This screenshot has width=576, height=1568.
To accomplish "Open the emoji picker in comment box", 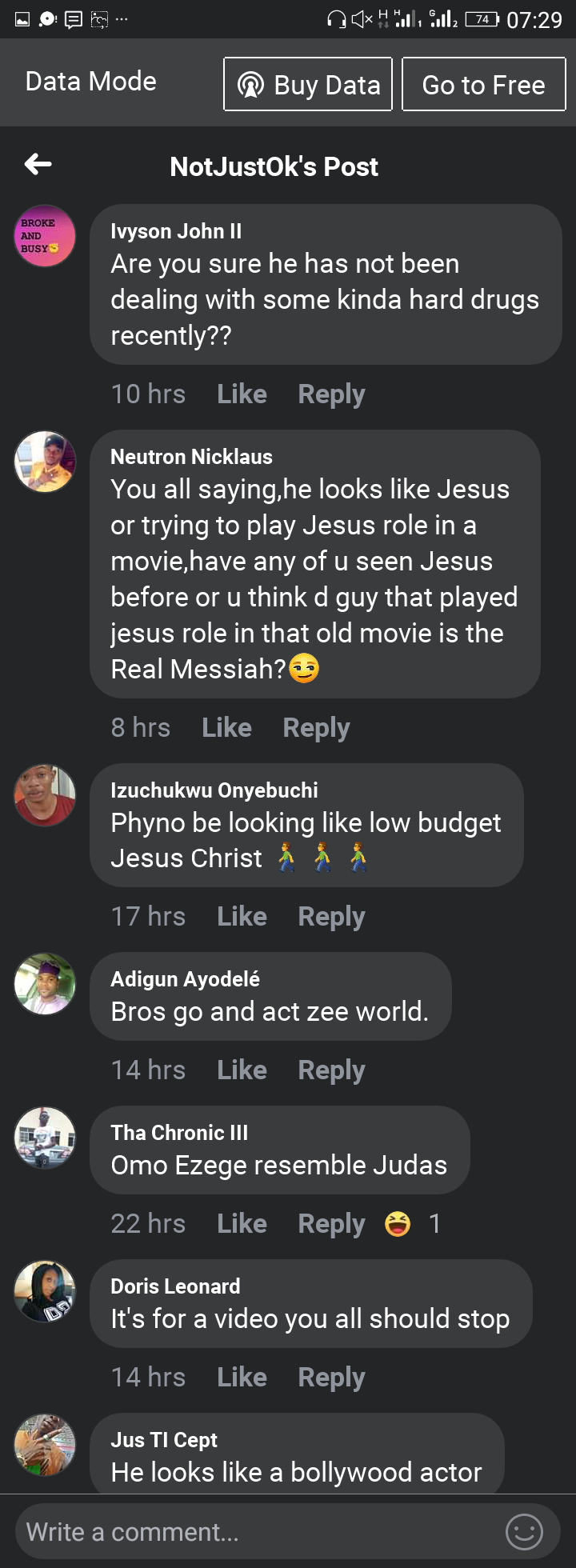I will pos(524,1531).
